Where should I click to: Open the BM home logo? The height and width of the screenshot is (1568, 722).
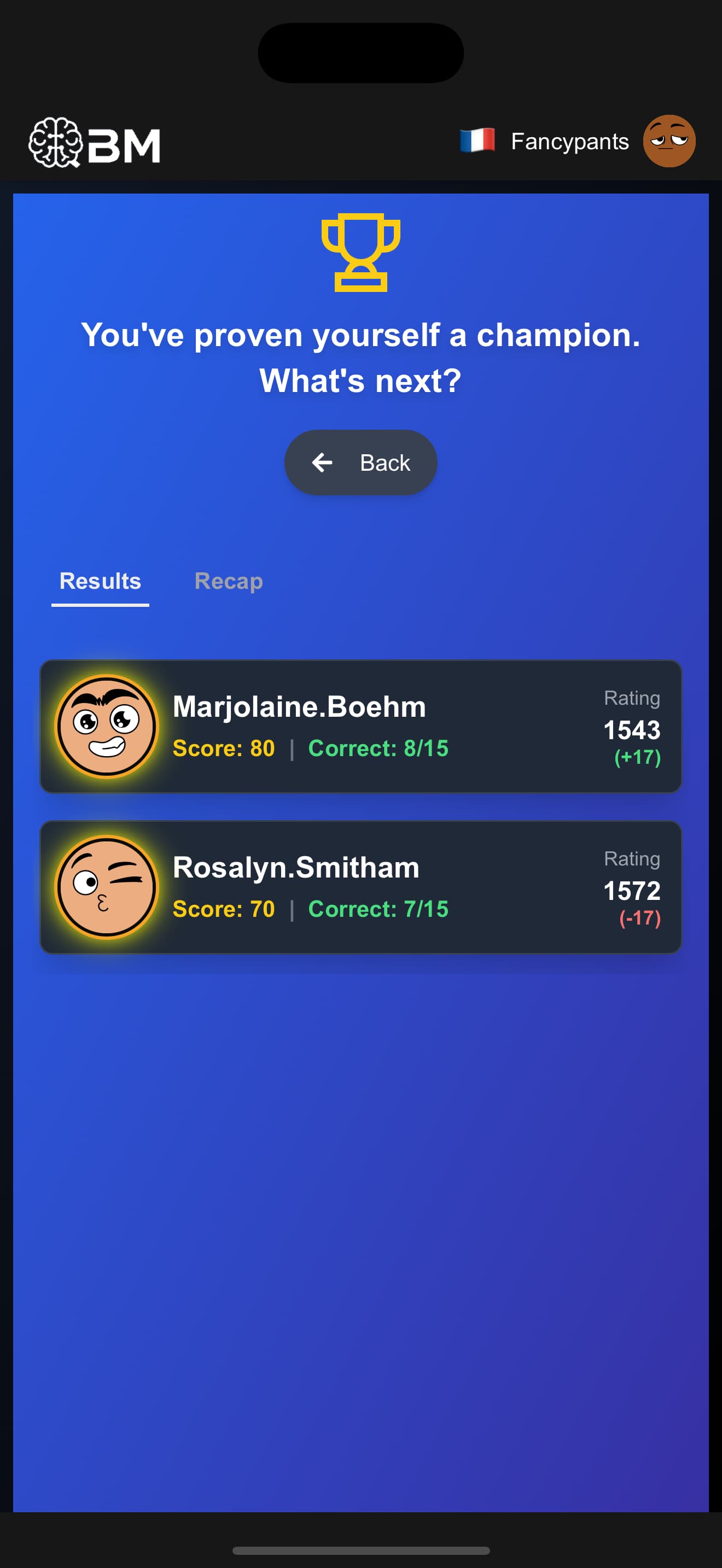click(x=95, y=143)
